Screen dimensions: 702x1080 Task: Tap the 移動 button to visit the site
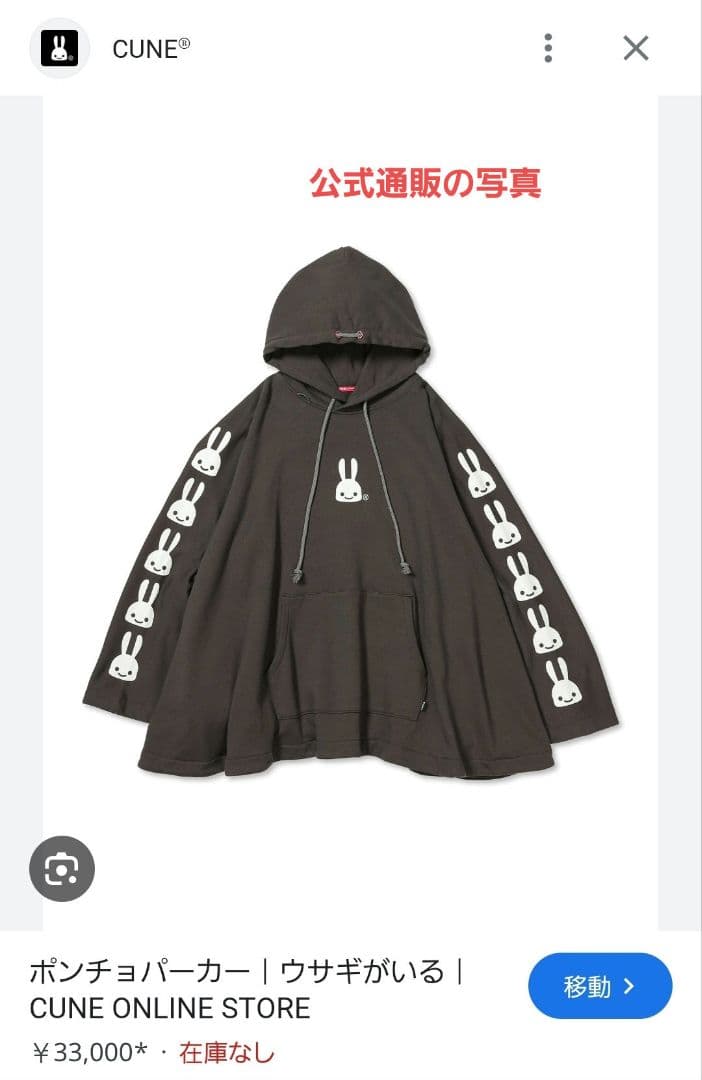point(600,987)
